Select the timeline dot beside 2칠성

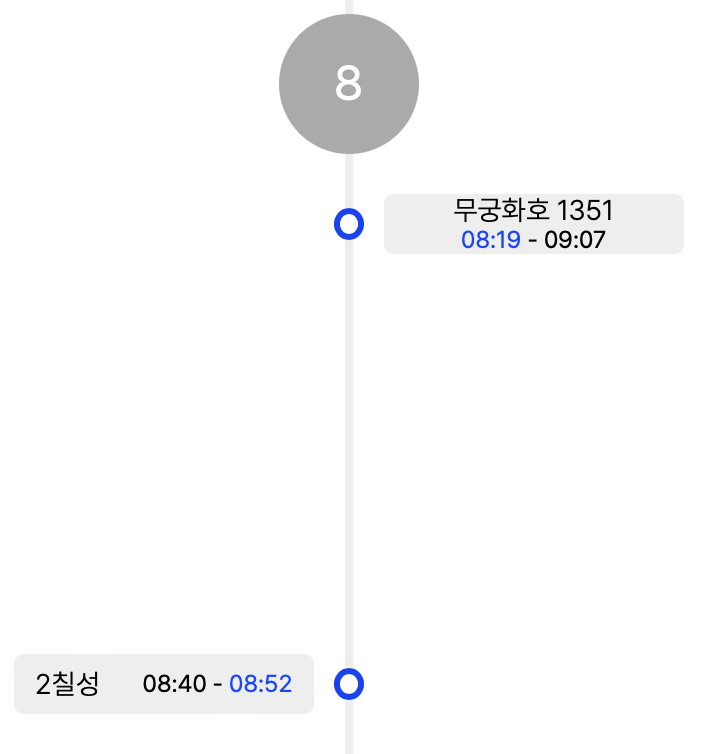348,684
